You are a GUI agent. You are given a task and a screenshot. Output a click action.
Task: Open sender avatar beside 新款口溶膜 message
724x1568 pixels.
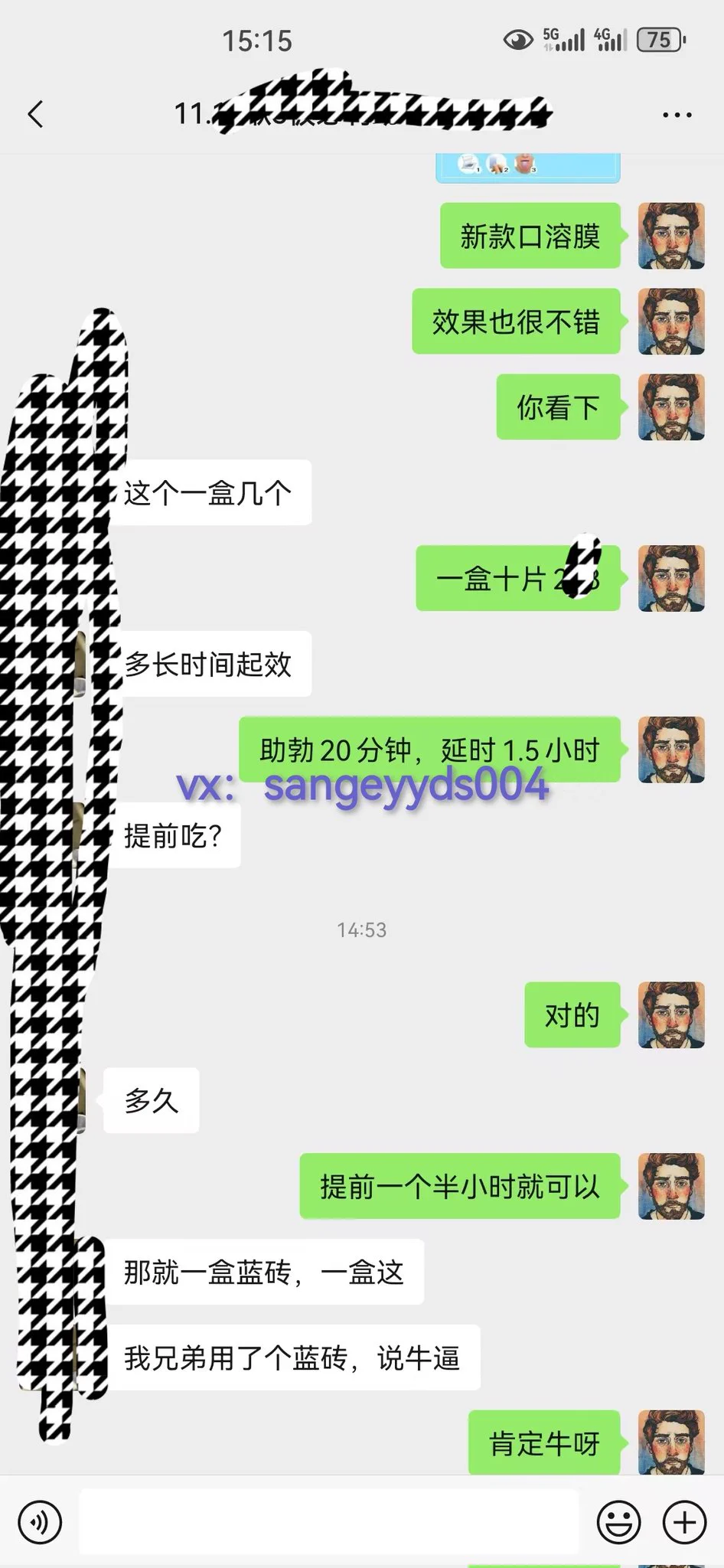[671, 236]
